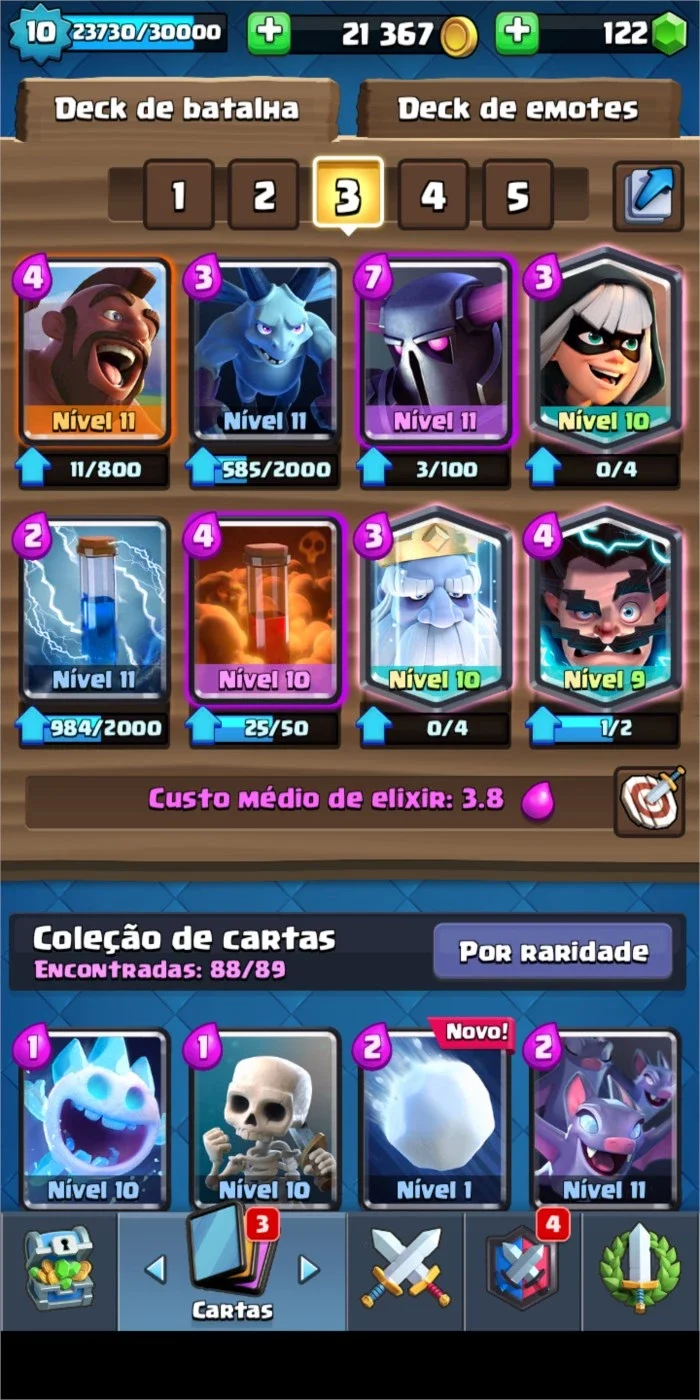Switch to Deck de emotes tab

tap(517, 109)
